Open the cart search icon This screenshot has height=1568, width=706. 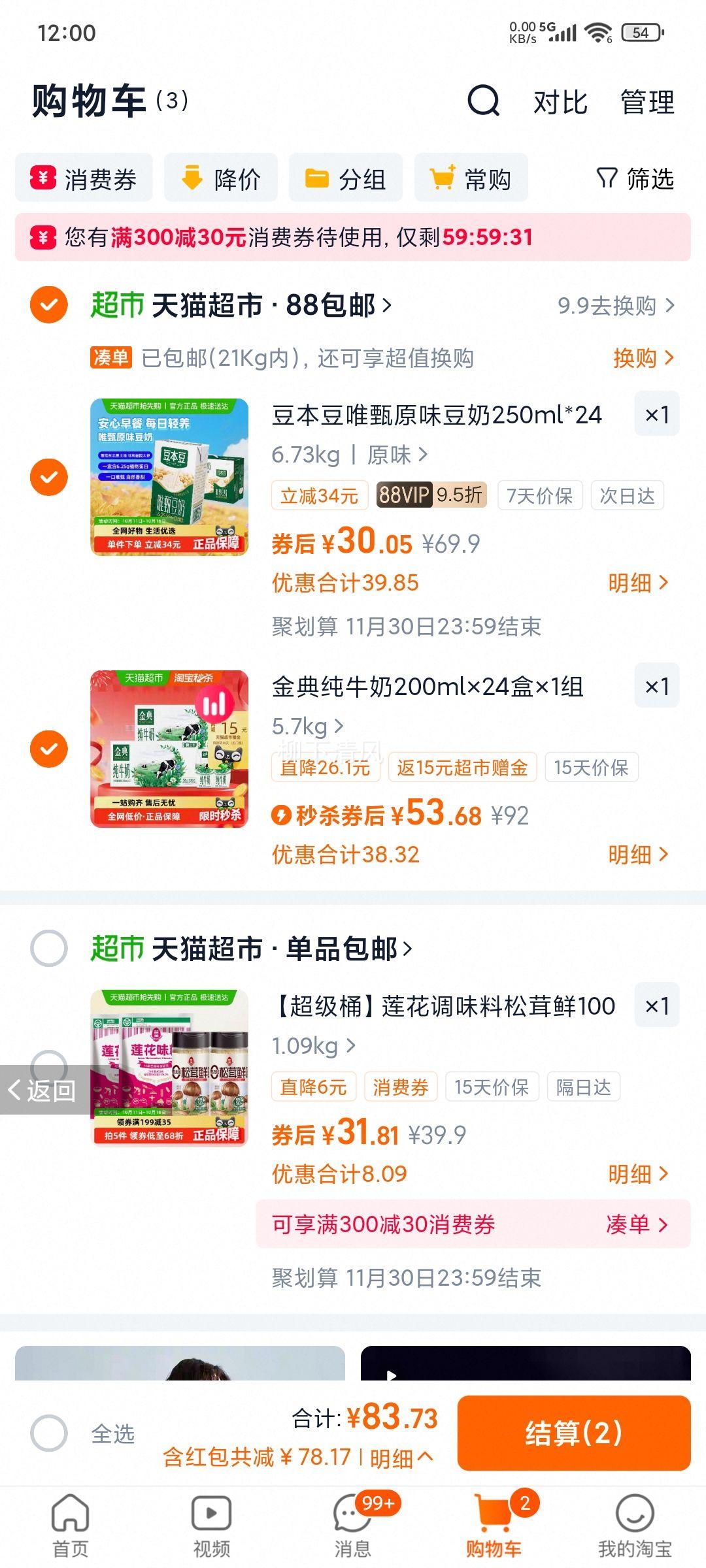tap(484, 101)
